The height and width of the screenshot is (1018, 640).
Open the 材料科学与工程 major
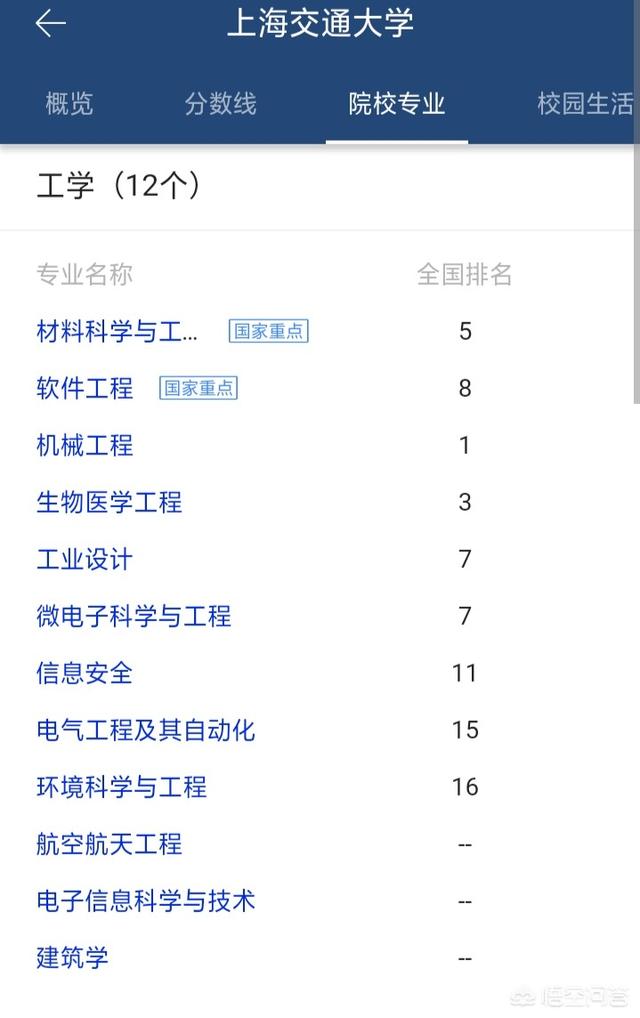click(117, 331)
